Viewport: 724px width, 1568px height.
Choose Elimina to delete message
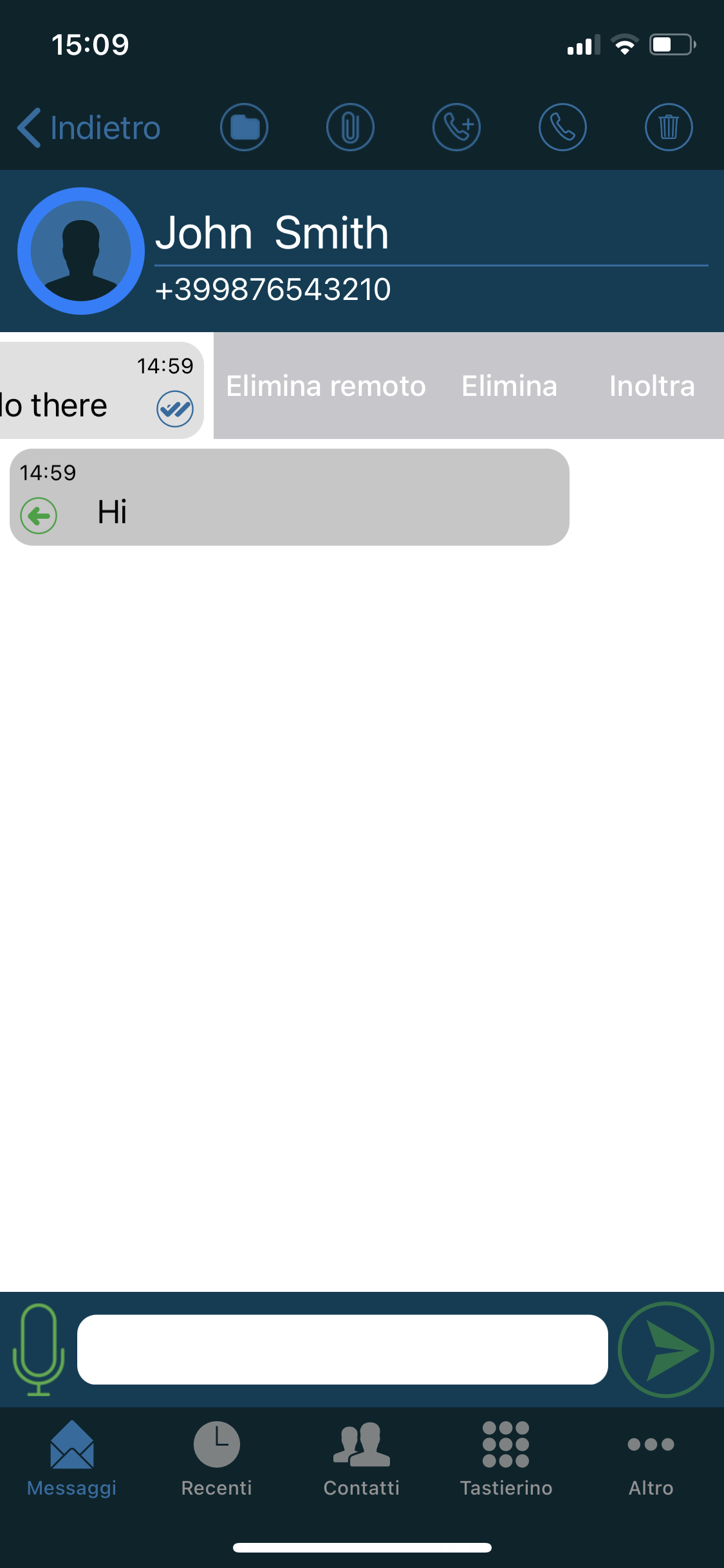(509, 386)
